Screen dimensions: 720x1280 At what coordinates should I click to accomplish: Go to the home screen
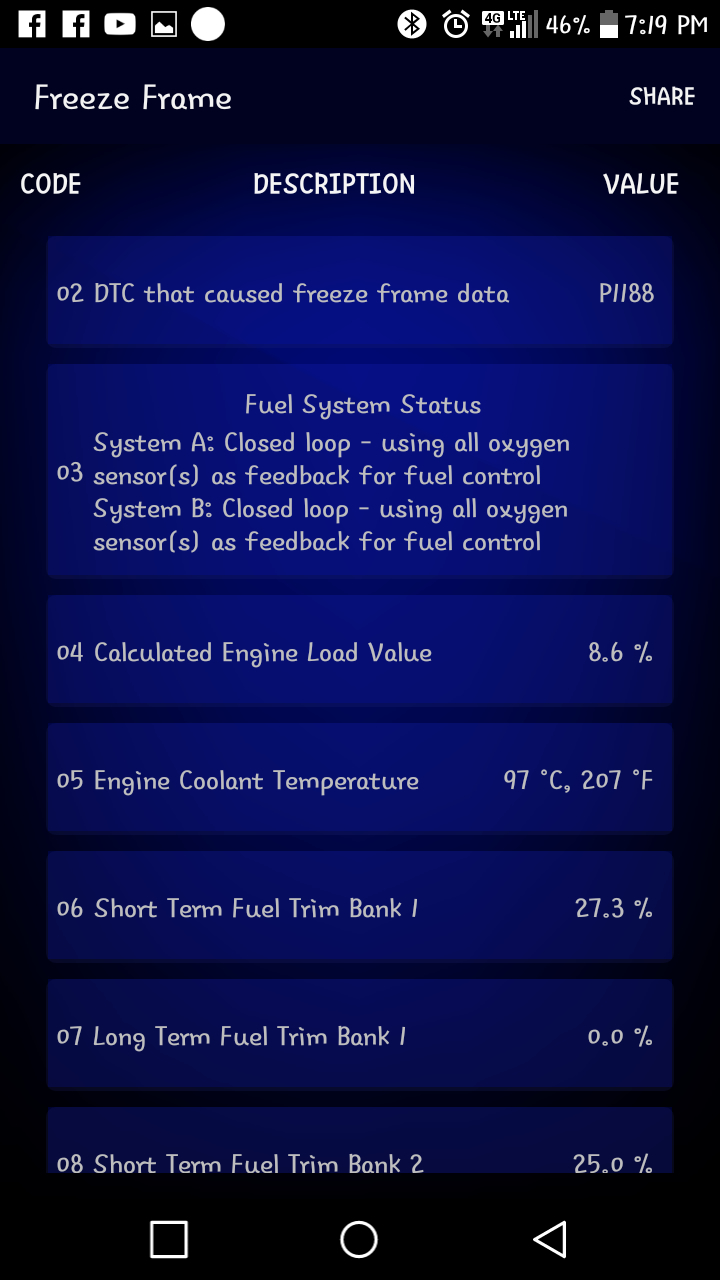(x=359, y=1239)
